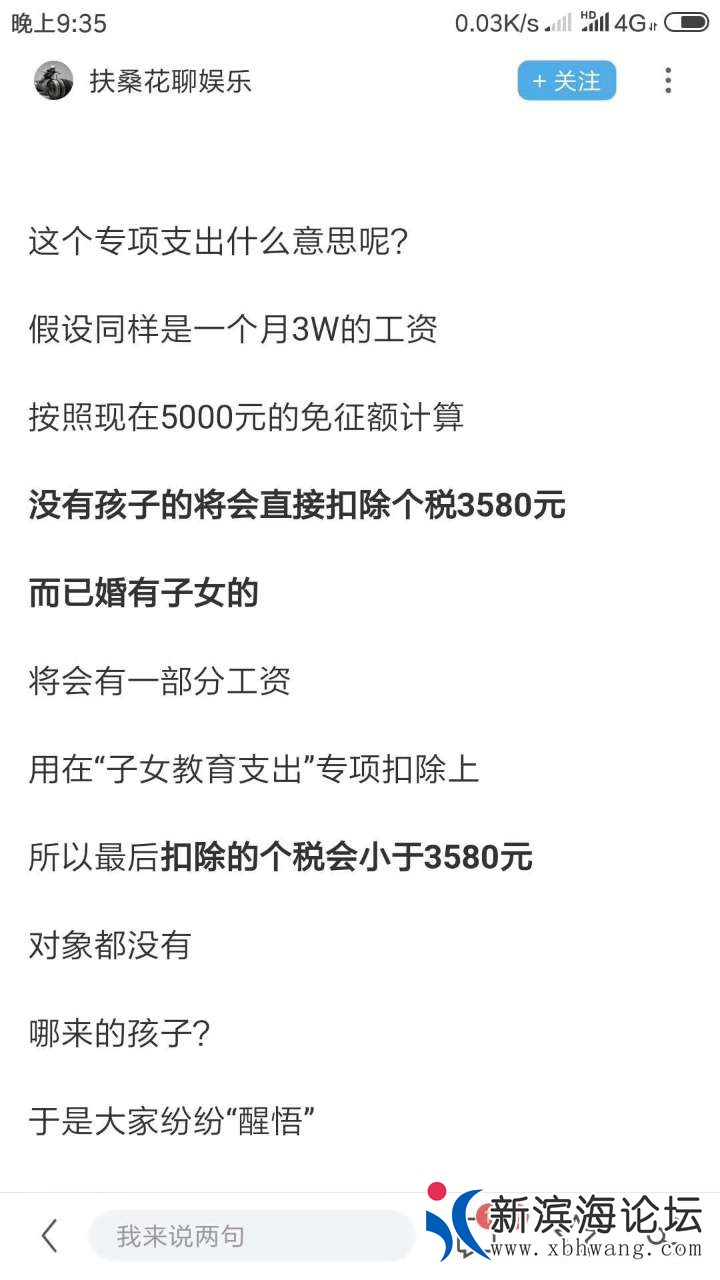Go back using the bottom arrow
This screenshot has height=1280, width=720.
point(49,1236)
